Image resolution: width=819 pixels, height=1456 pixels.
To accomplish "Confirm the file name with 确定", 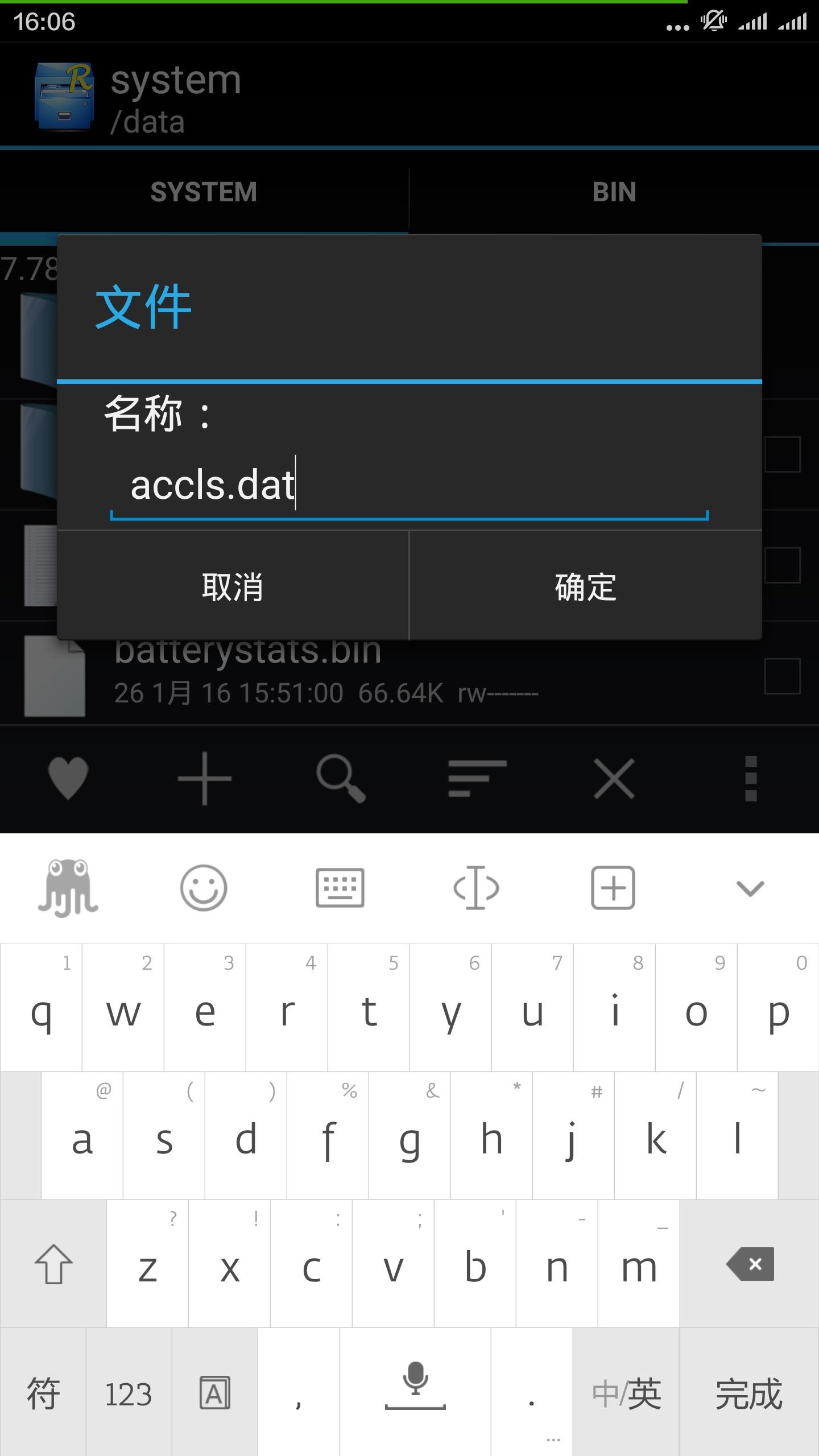I will point(586,586).
